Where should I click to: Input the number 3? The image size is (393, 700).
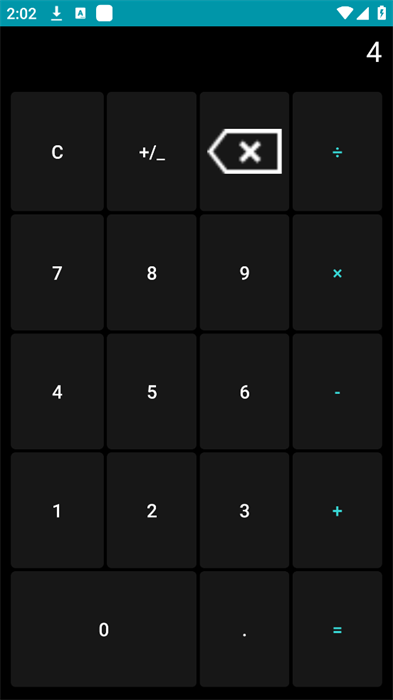coord(244,510)
